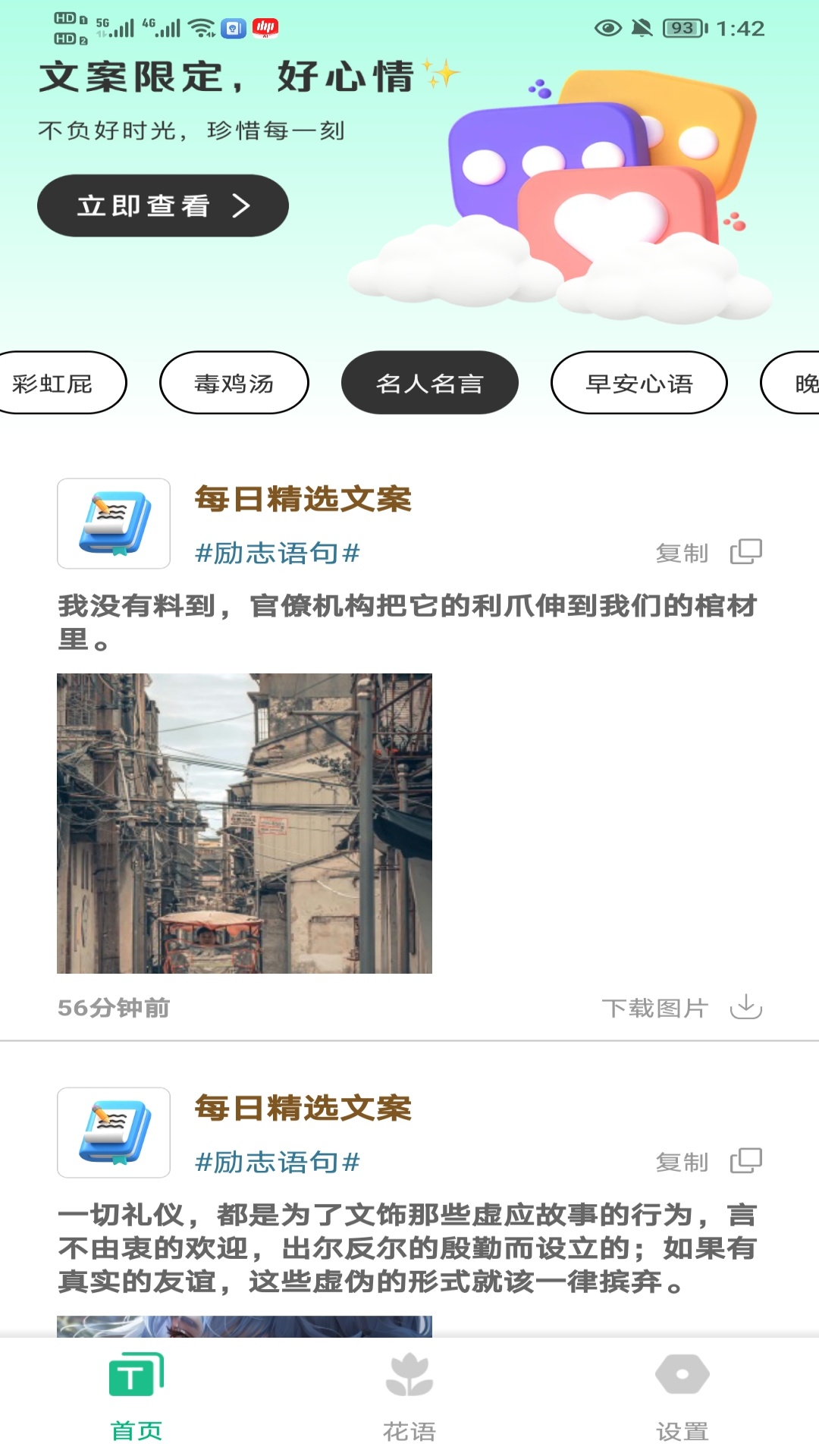
Task: Open the alley street photo
Action: 244,823
